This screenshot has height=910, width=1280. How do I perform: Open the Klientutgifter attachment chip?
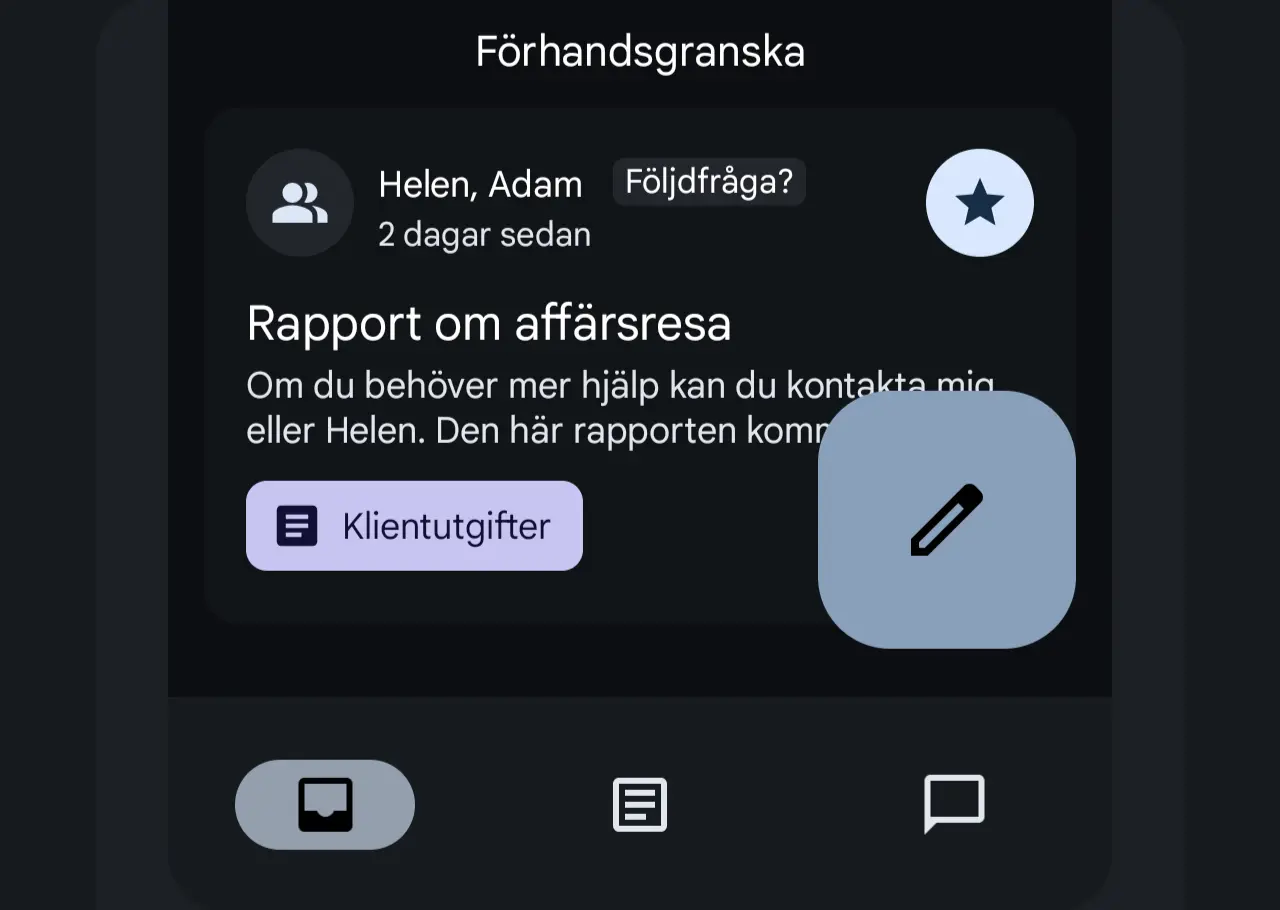pos(414,526)
